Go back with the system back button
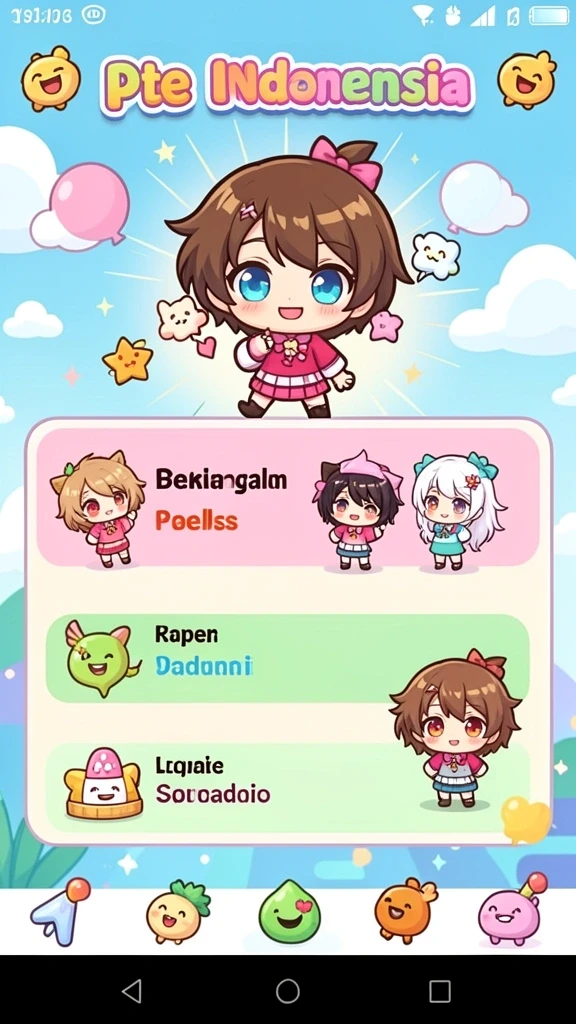The image size is (576, 1024). pos(133,991)
